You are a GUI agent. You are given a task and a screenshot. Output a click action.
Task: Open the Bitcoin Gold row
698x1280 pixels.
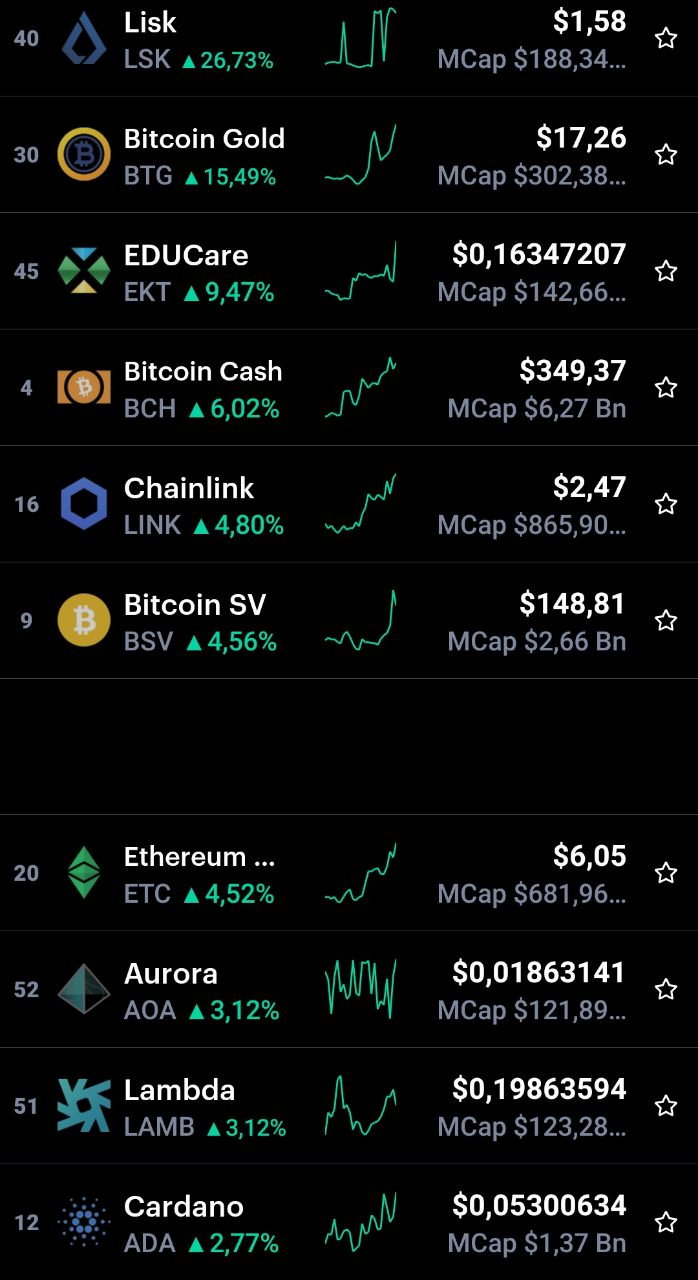click(x=349, y=155)
